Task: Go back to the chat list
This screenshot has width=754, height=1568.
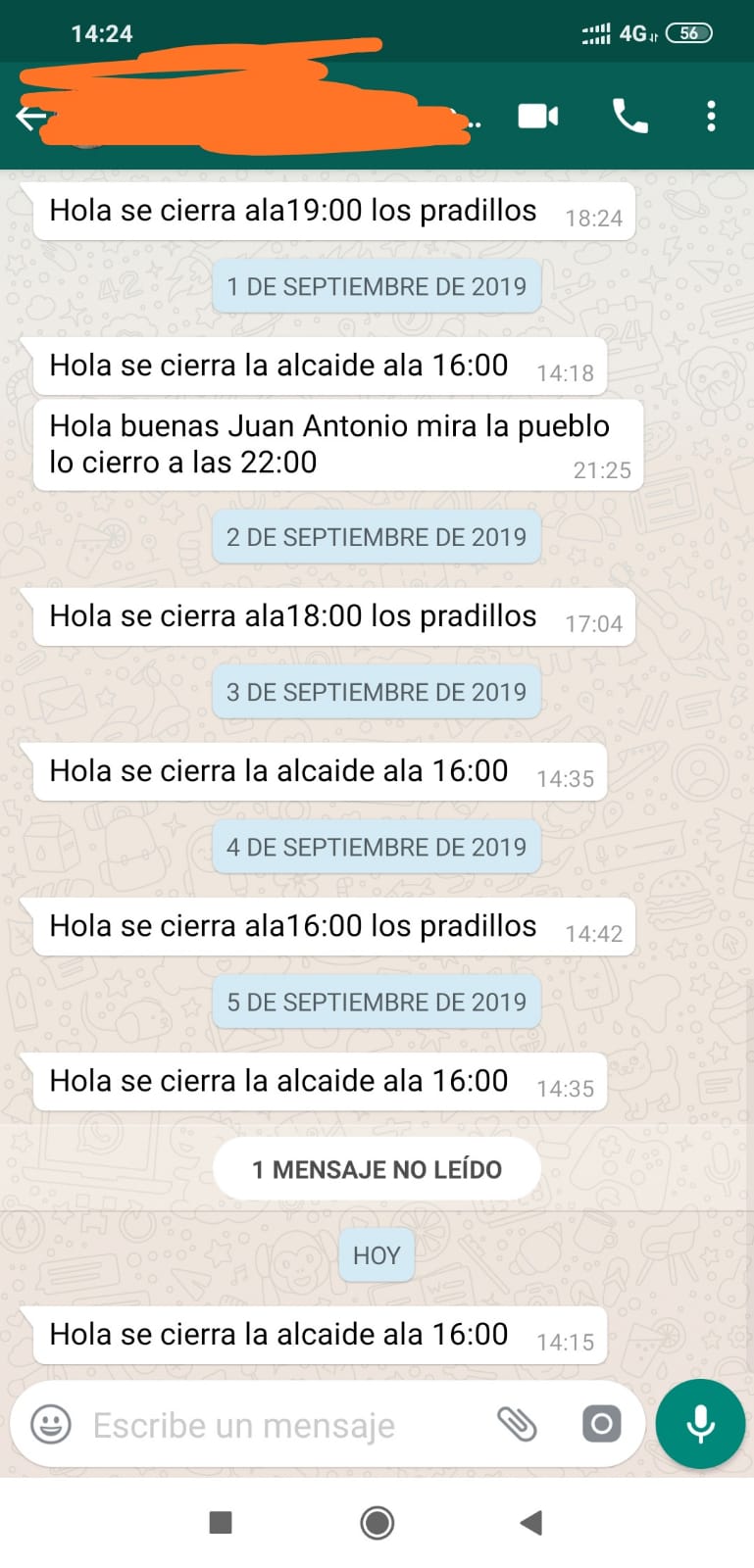Action: pos(30,118)
